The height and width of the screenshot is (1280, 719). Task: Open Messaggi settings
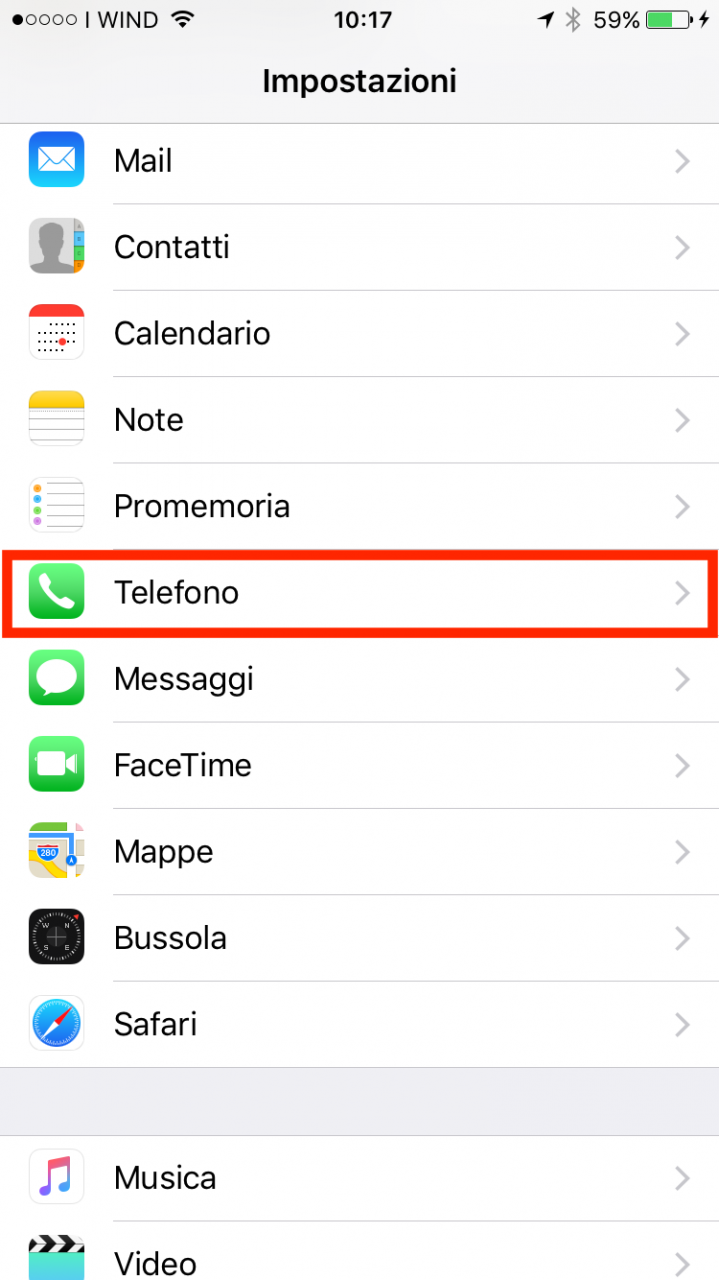click(x=359, y=679)
